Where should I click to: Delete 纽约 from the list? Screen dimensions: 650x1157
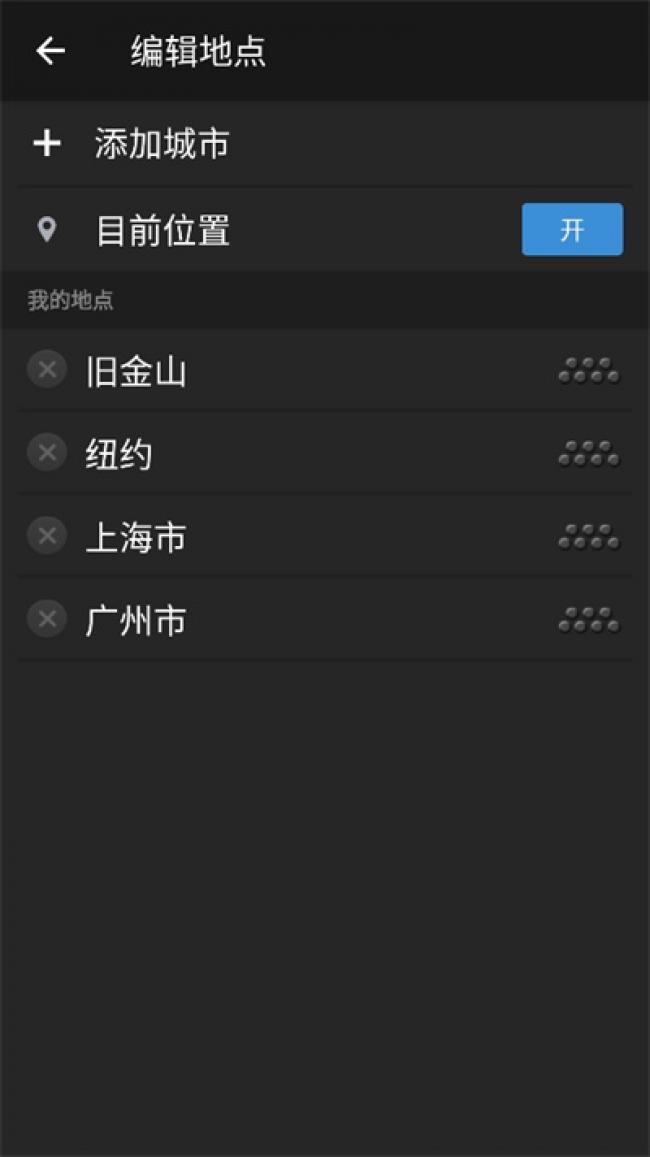(46, 453)
